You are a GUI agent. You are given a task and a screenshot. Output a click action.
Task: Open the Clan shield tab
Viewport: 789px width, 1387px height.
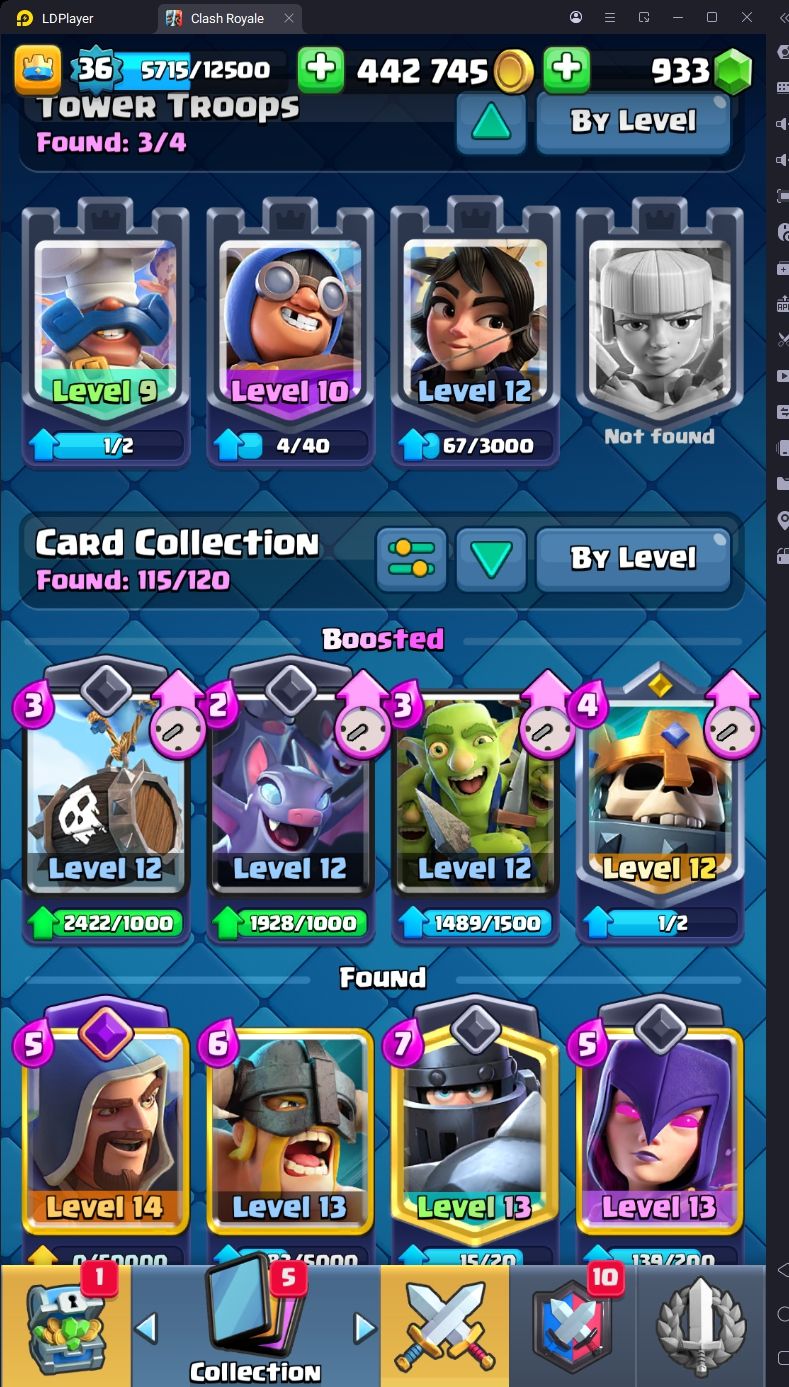pyautogui.click(x=572, y=1325)
